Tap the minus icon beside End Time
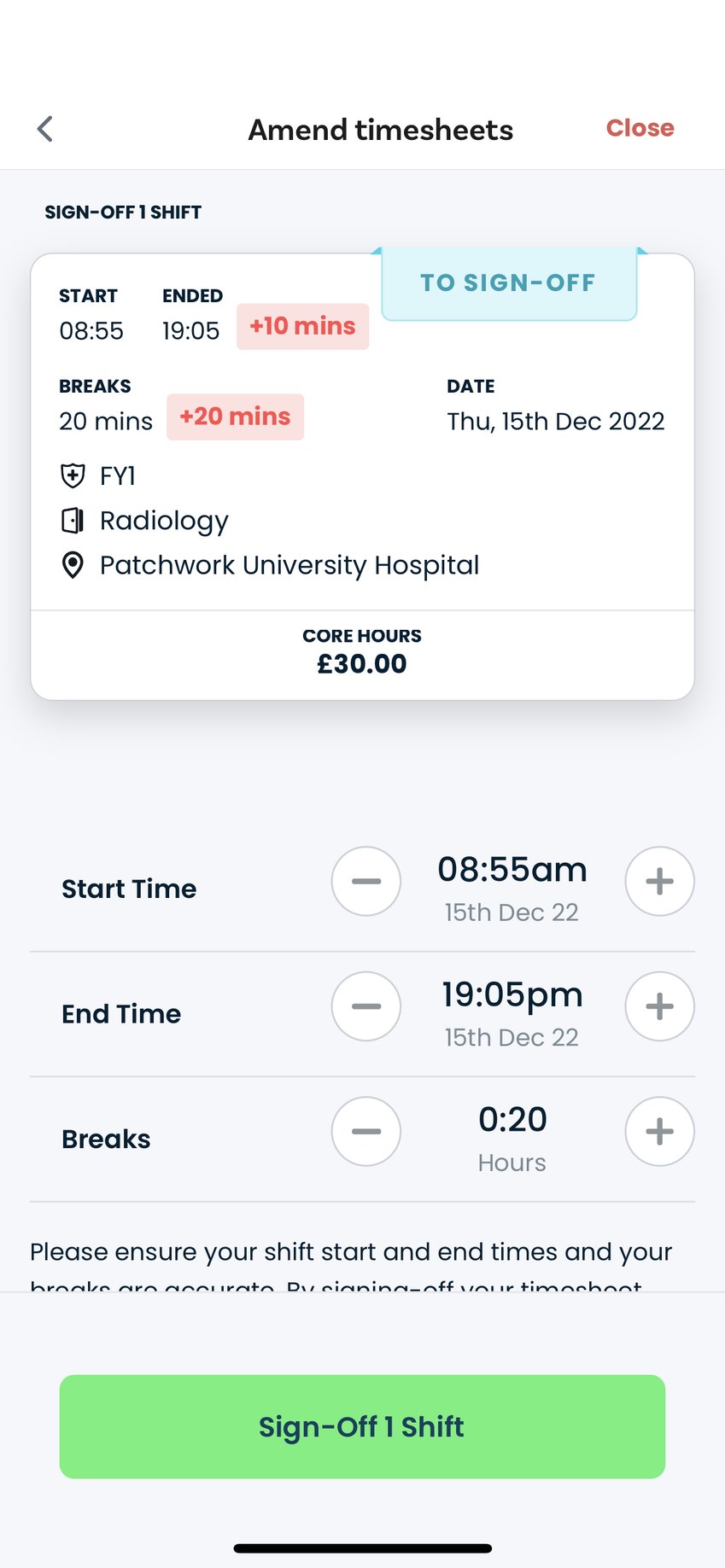 (365, 1006)
